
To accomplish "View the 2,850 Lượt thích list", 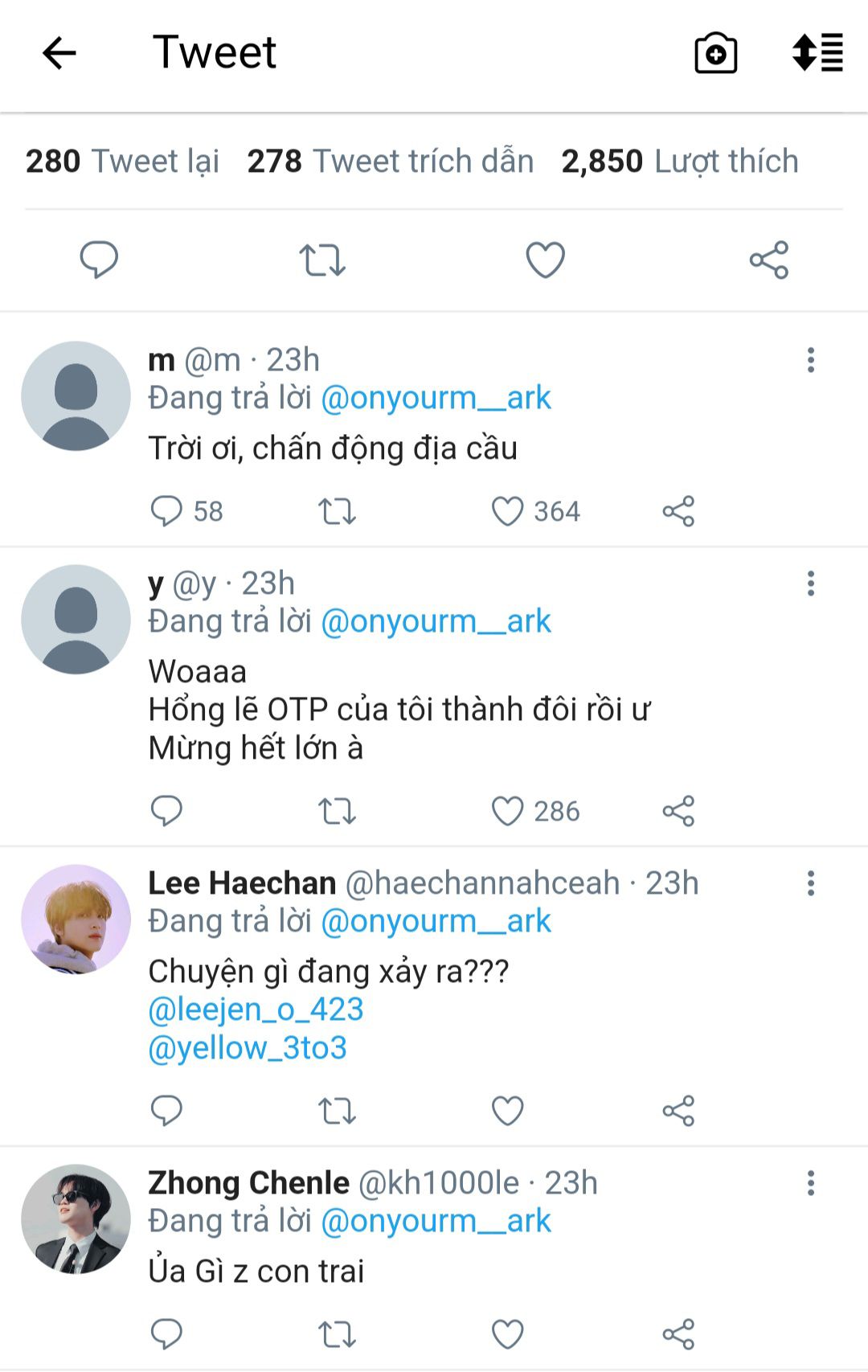I will (680, 161).
